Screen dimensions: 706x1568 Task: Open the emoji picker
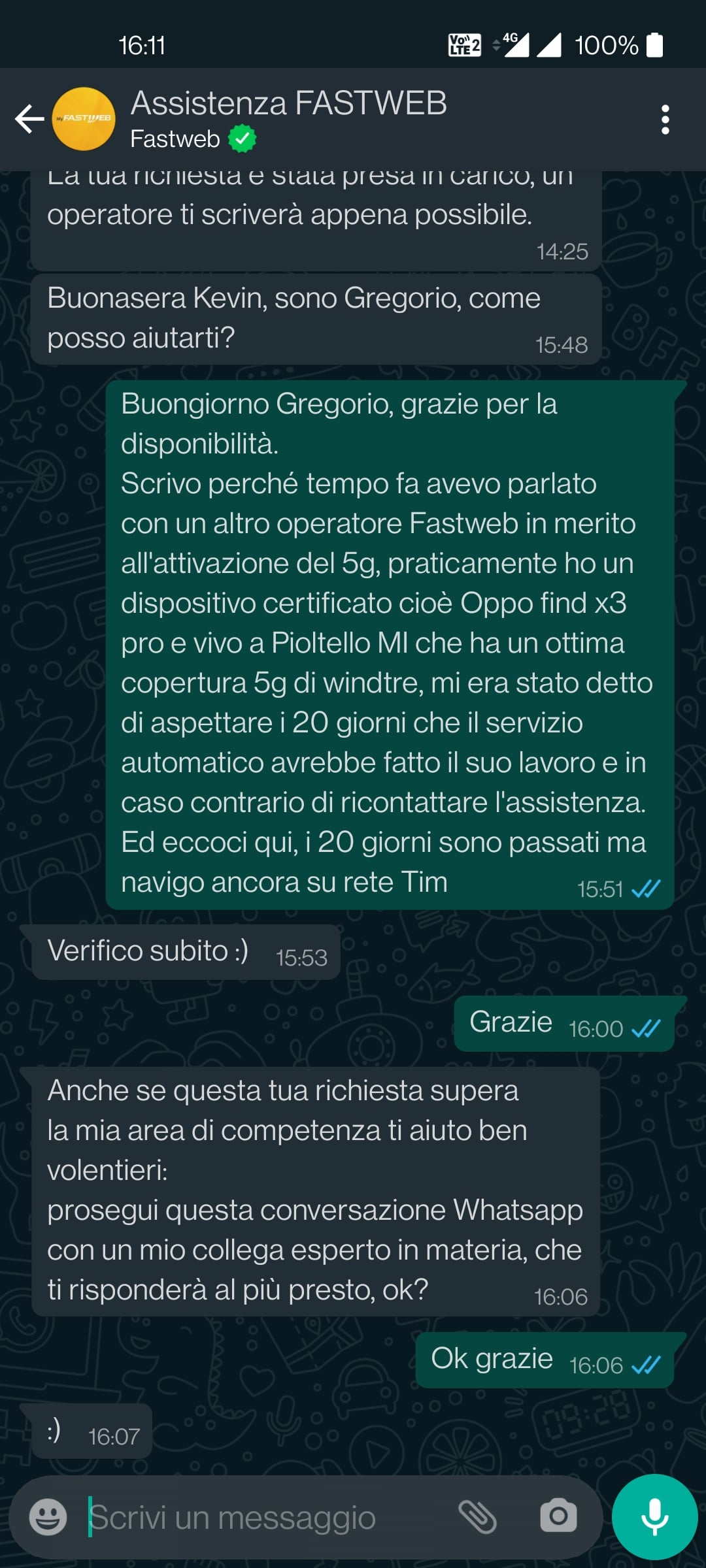pyautogui.click(x=48, y=1516)
